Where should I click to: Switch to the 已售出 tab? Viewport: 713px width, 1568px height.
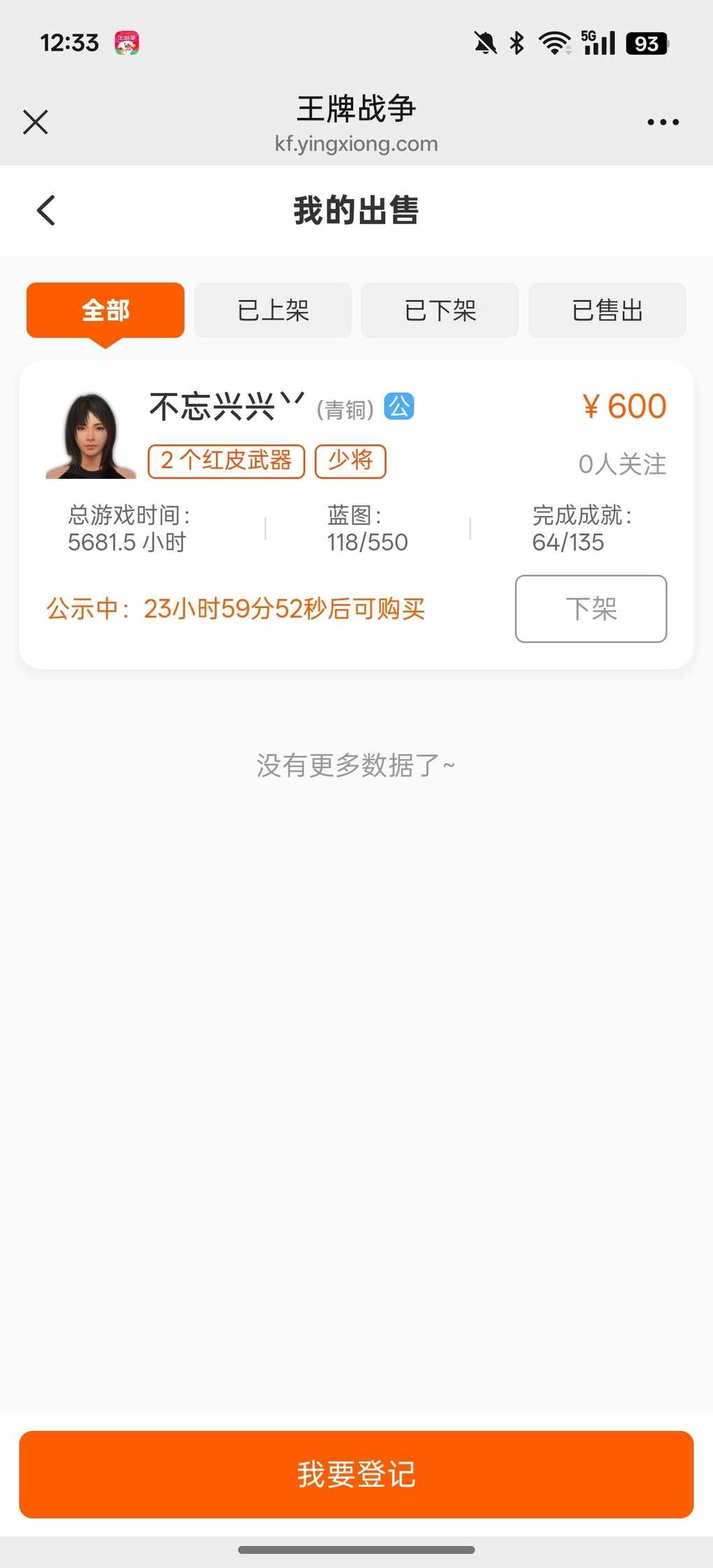pos(607,310)
